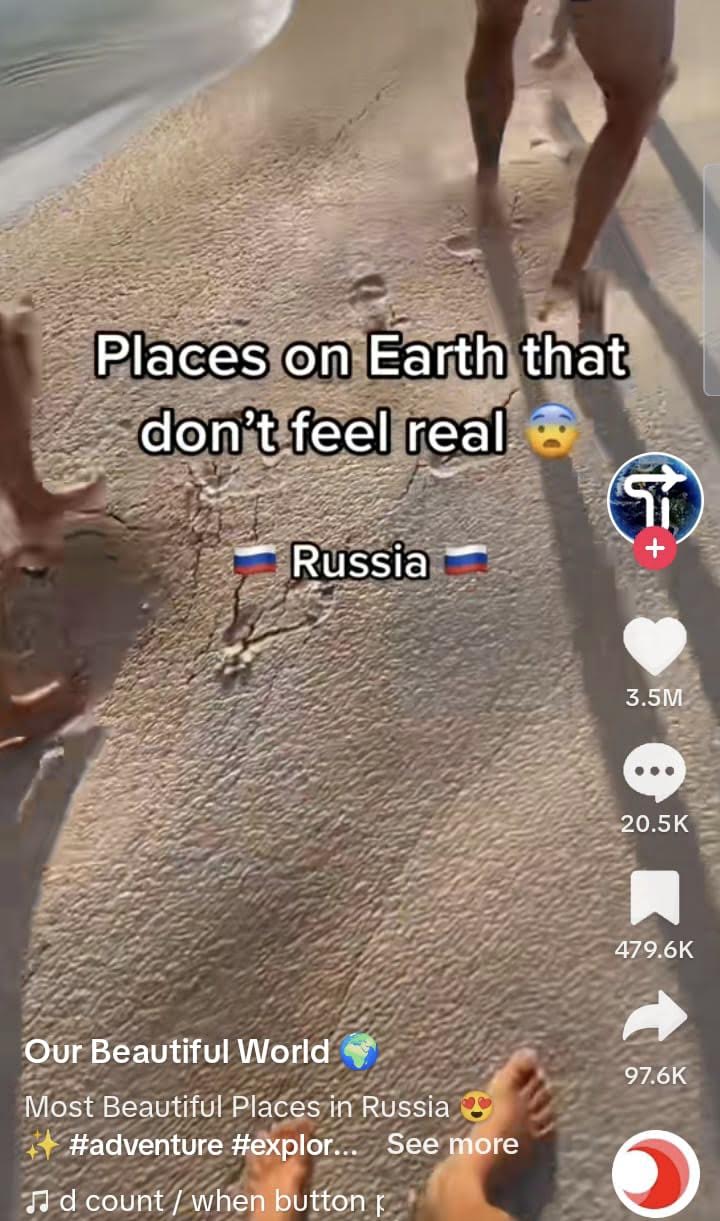This screenshot has height=1221, width=720.
Task: Open the creator's profile avatar
Action: coord(654,497)
